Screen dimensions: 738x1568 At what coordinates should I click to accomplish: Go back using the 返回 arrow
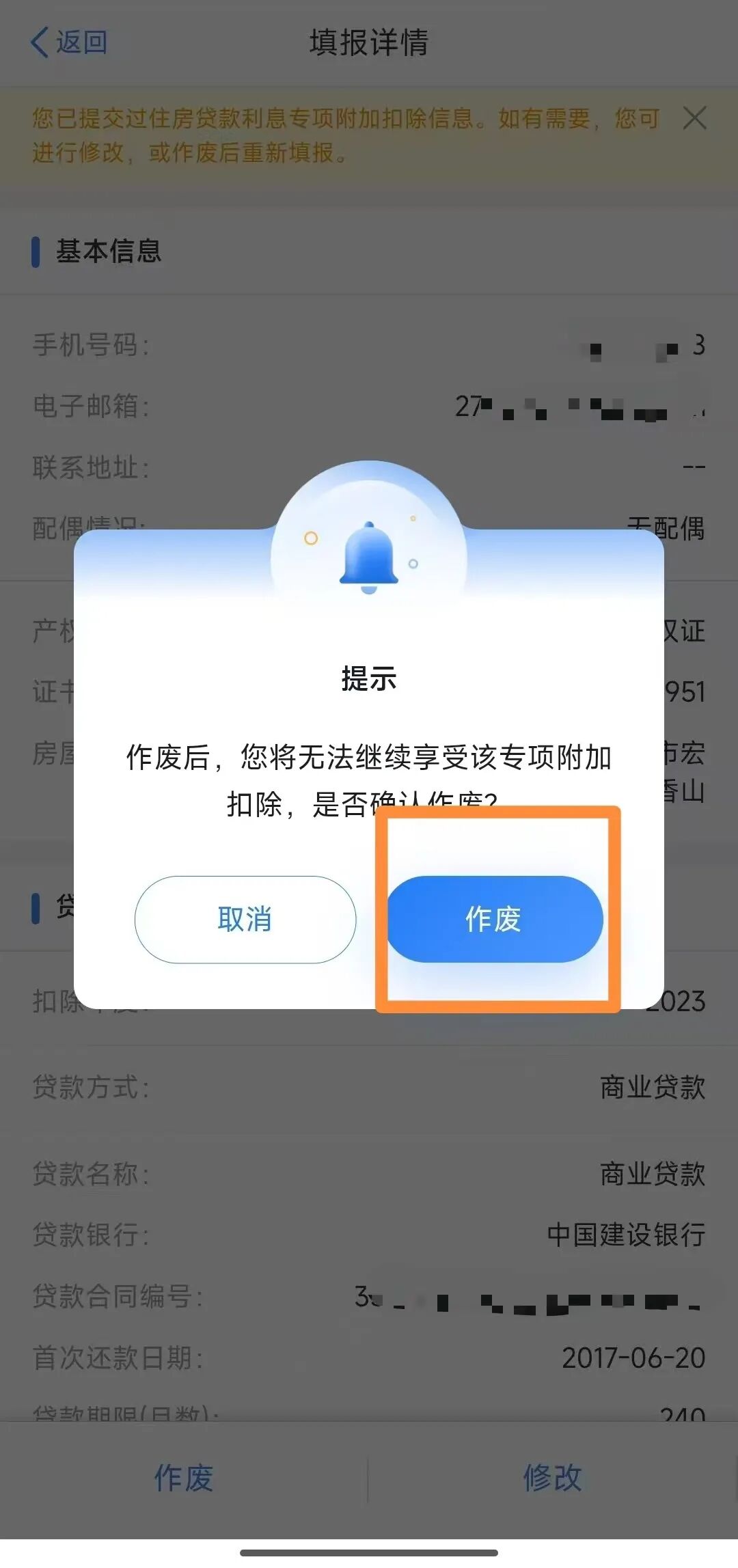[x=68, y=42]
